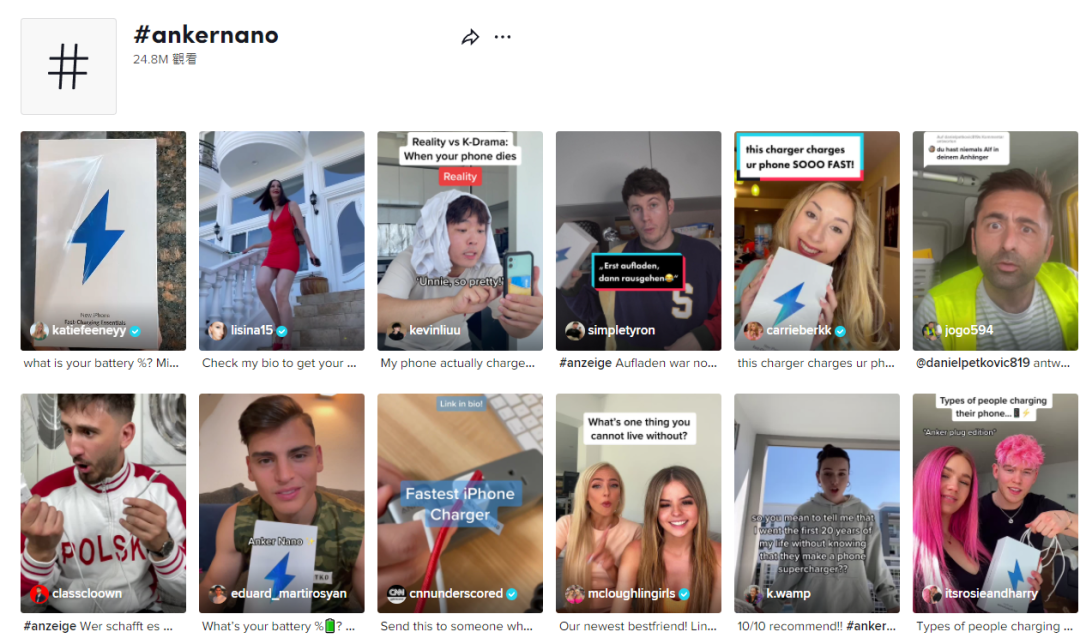1080x644 pixels.
Task: Open itsrosieandharry's charging types video
Action: 995,502
